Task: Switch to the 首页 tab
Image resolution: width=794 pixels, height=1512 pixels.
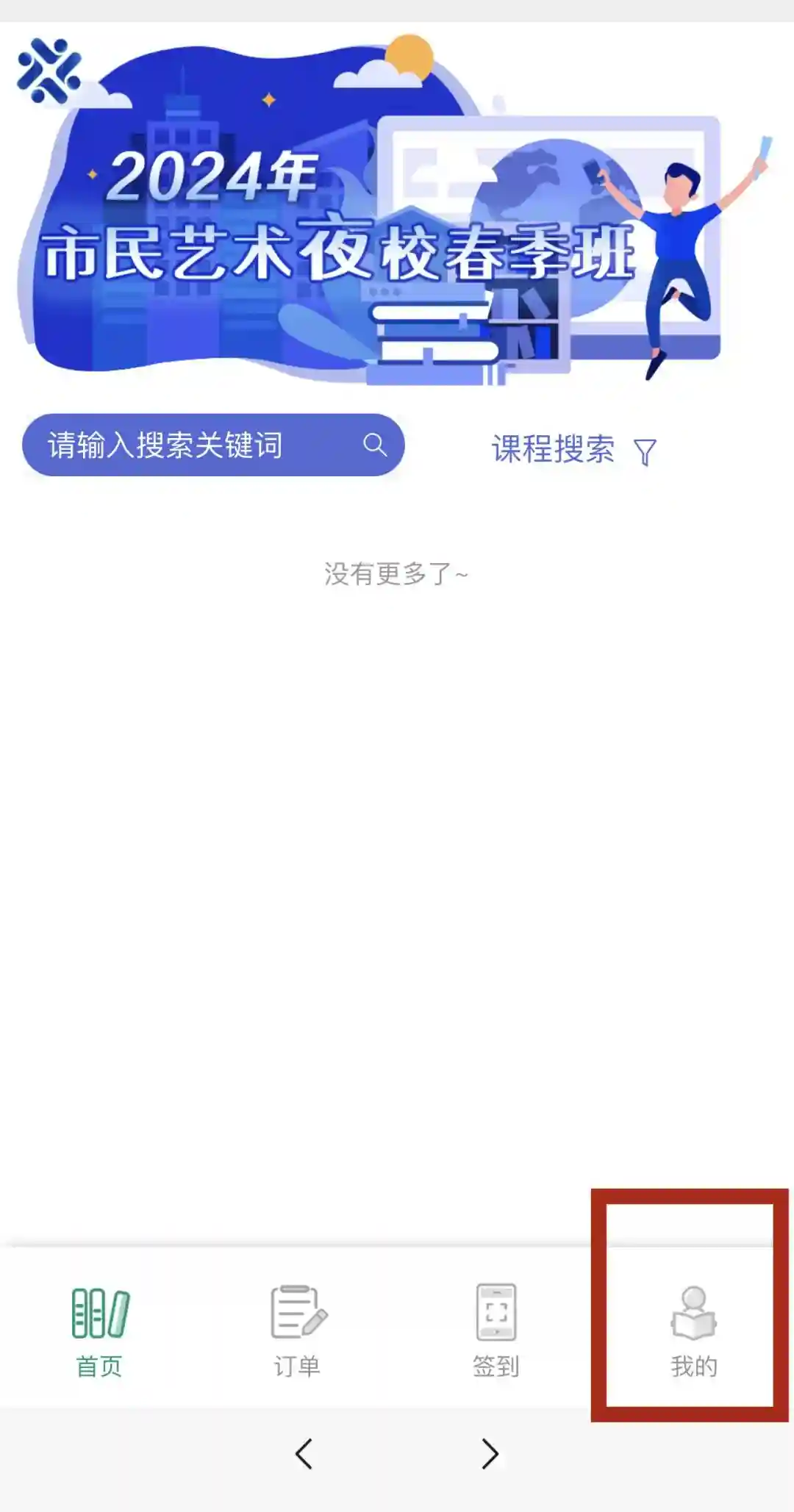Action: coord(99,1332)
